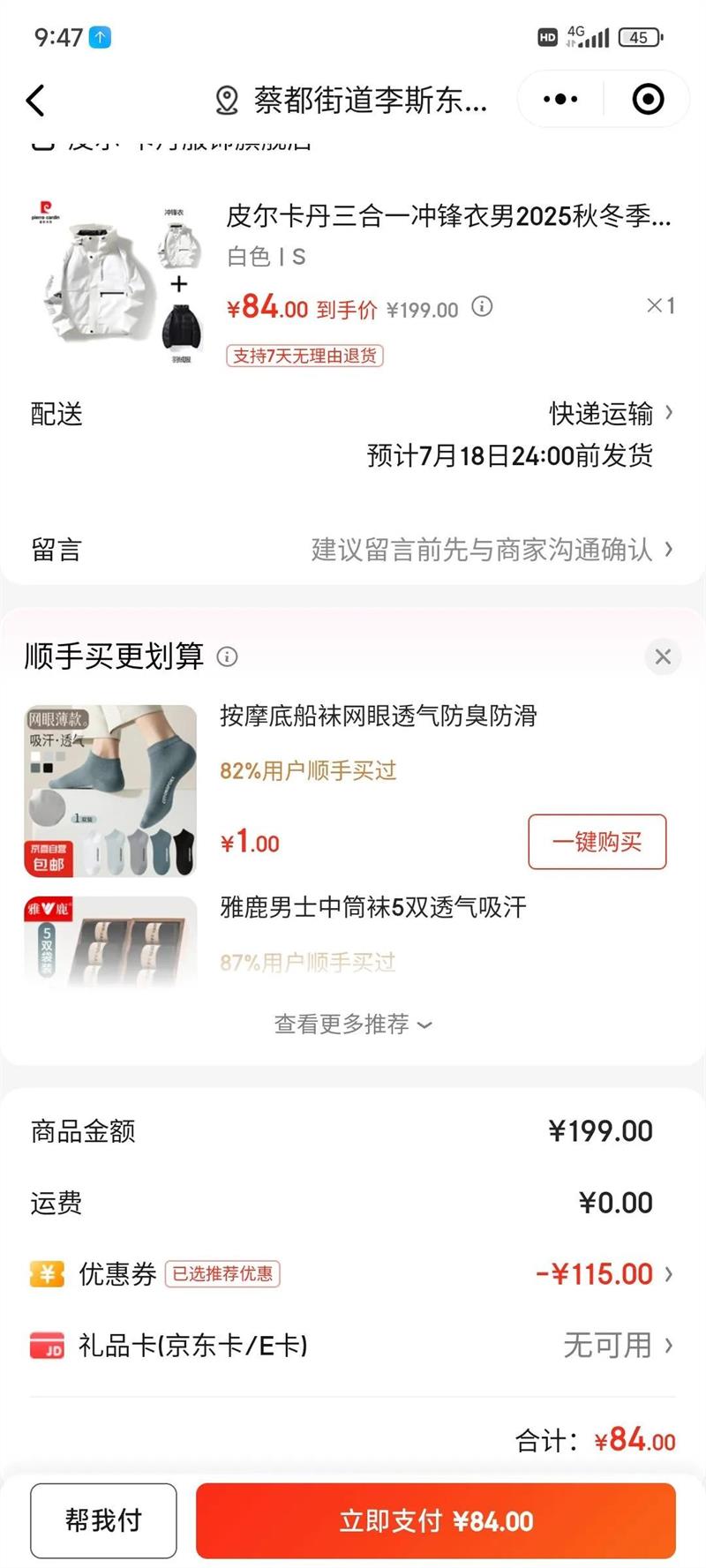Show price details info icon beside ¥199.00
The height and width of the screenshot is (1568, 706).
pyautogui.click(x=482, y=307)
